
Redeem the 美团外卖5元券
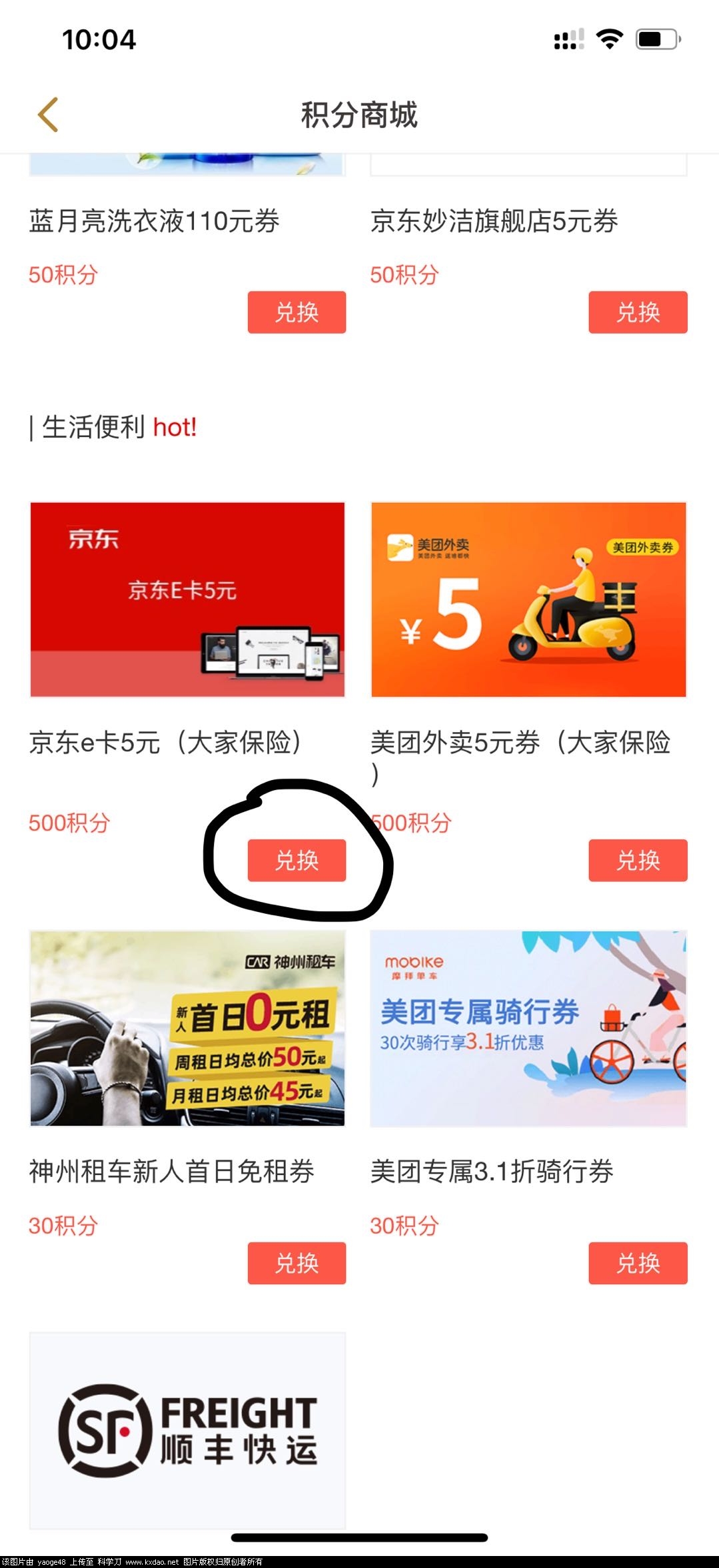point(637,860)
